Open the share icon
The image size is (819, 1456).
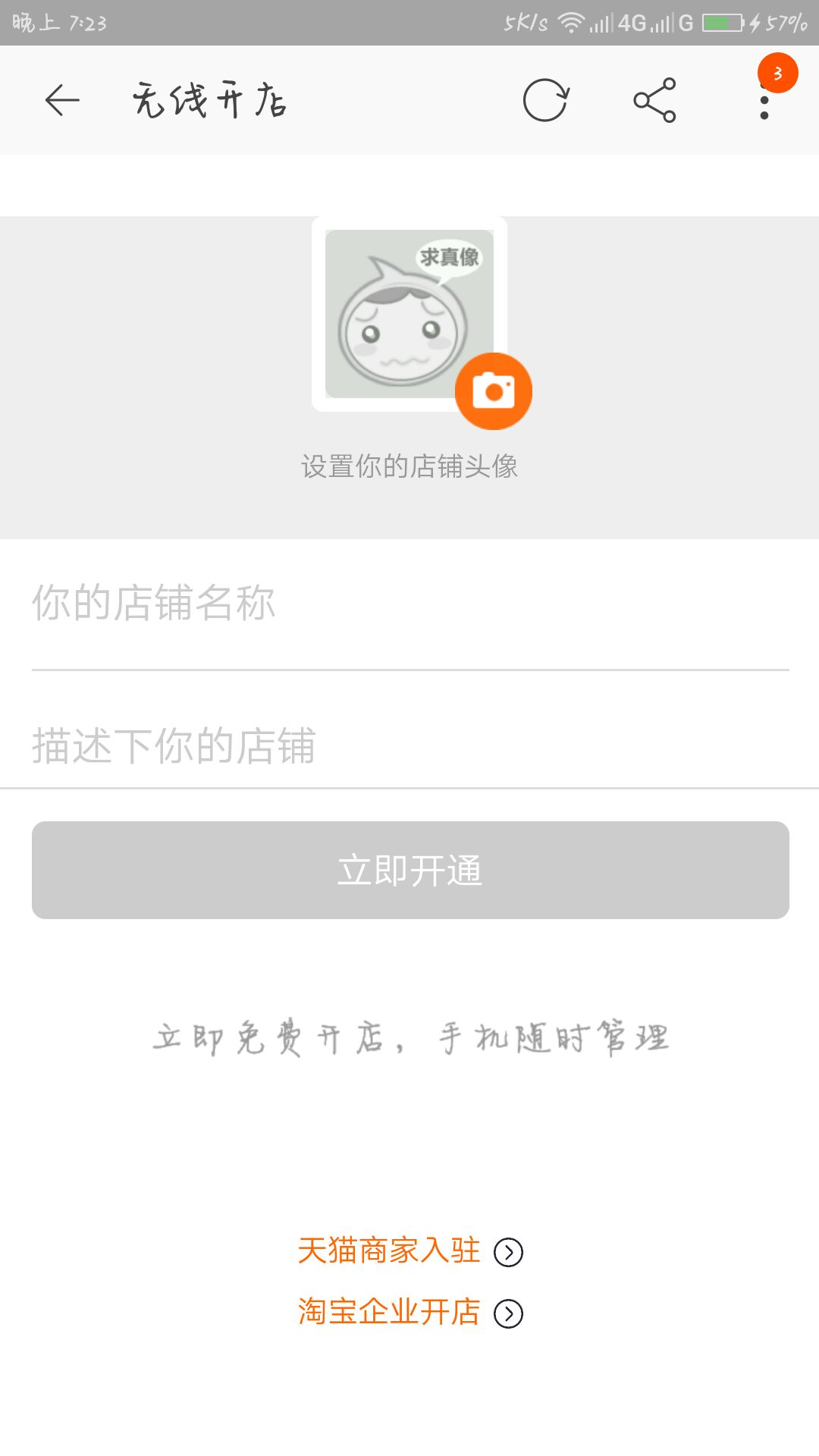tap(654, 99)
